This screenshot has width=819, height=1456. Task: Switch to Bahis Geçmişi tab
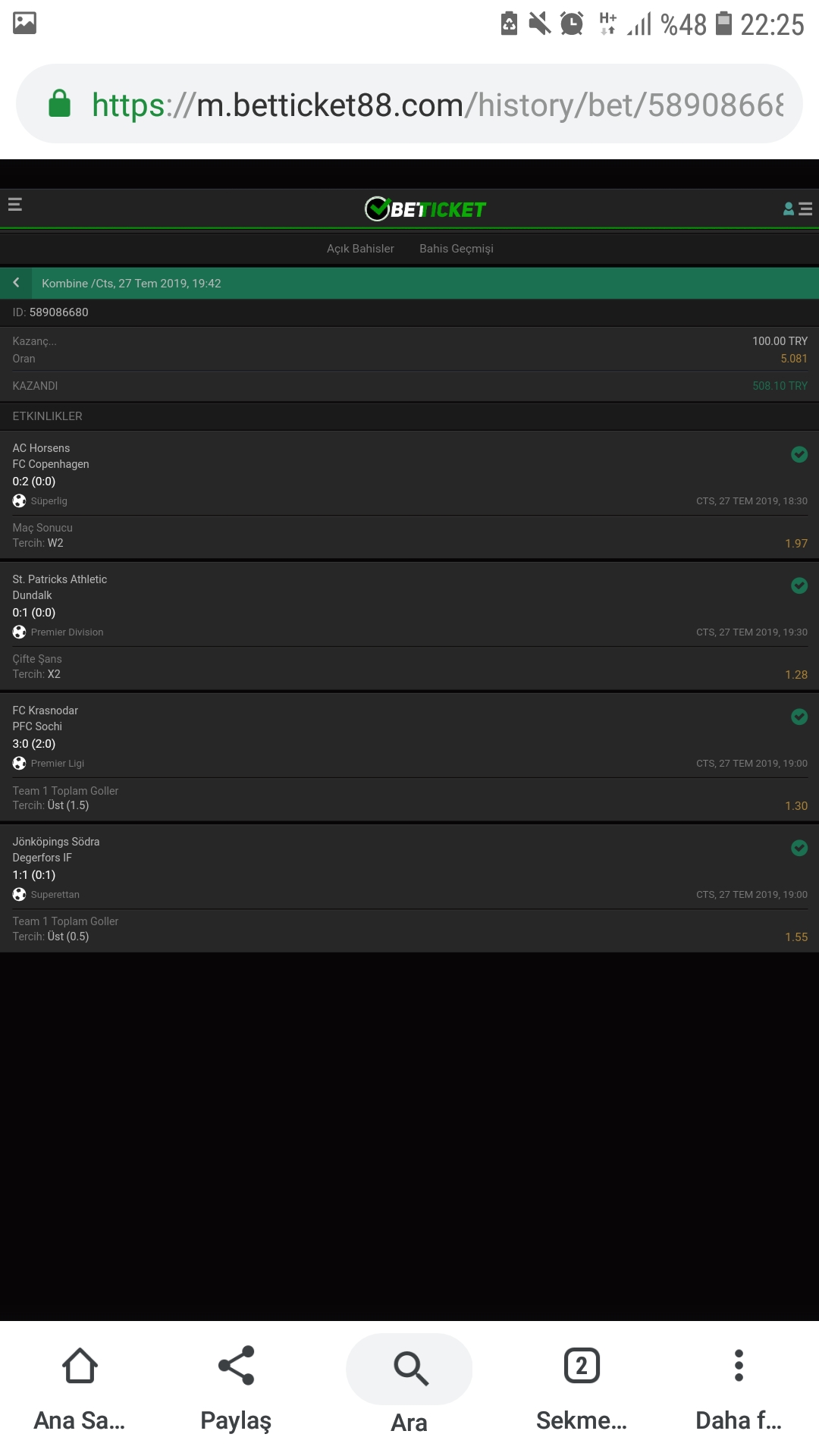(x=457, y=249)
